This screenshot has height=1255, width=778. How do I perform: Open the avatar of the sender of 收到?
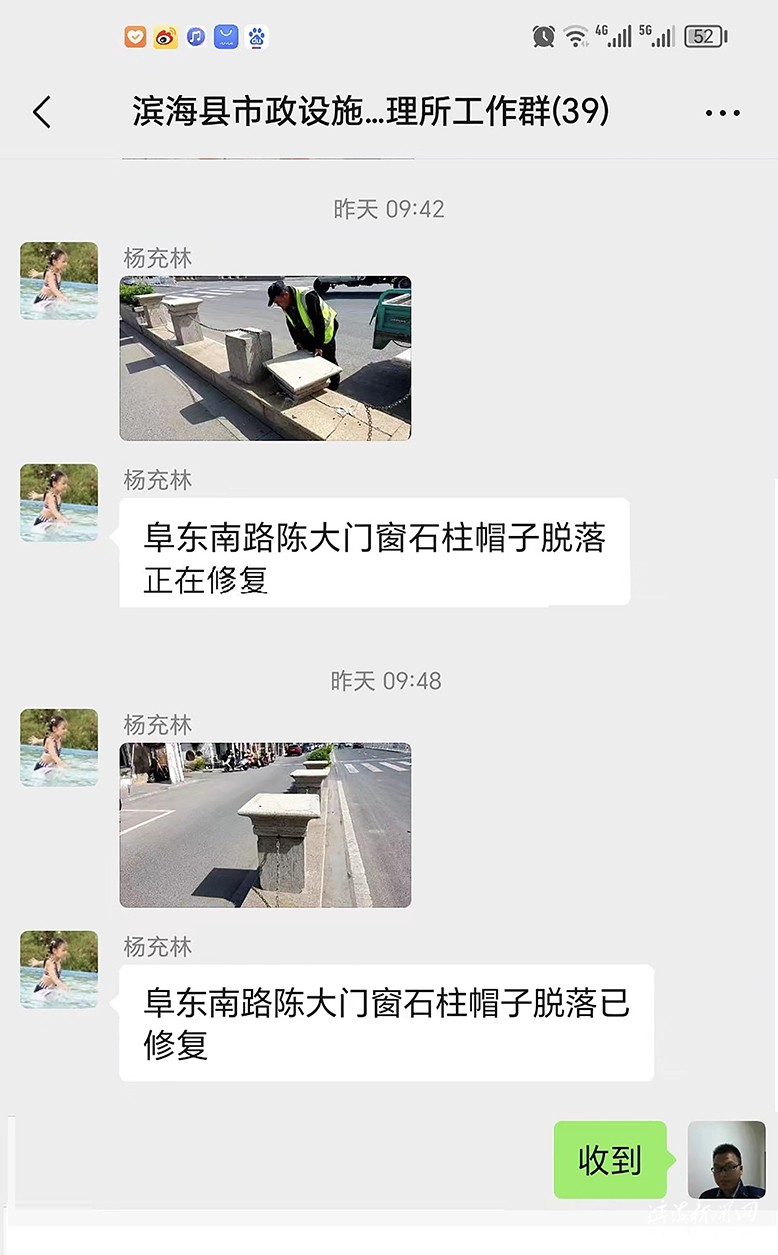[x=726, y=1159]
